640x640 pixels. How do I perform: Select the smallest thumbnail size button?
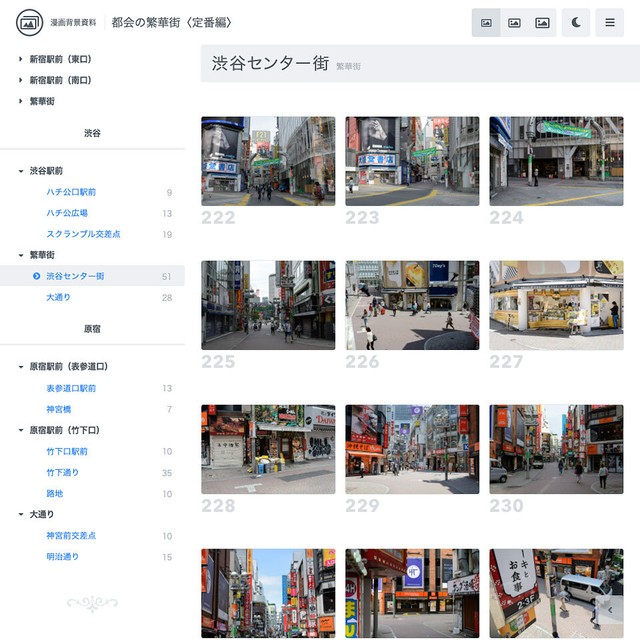pos(486,22)
